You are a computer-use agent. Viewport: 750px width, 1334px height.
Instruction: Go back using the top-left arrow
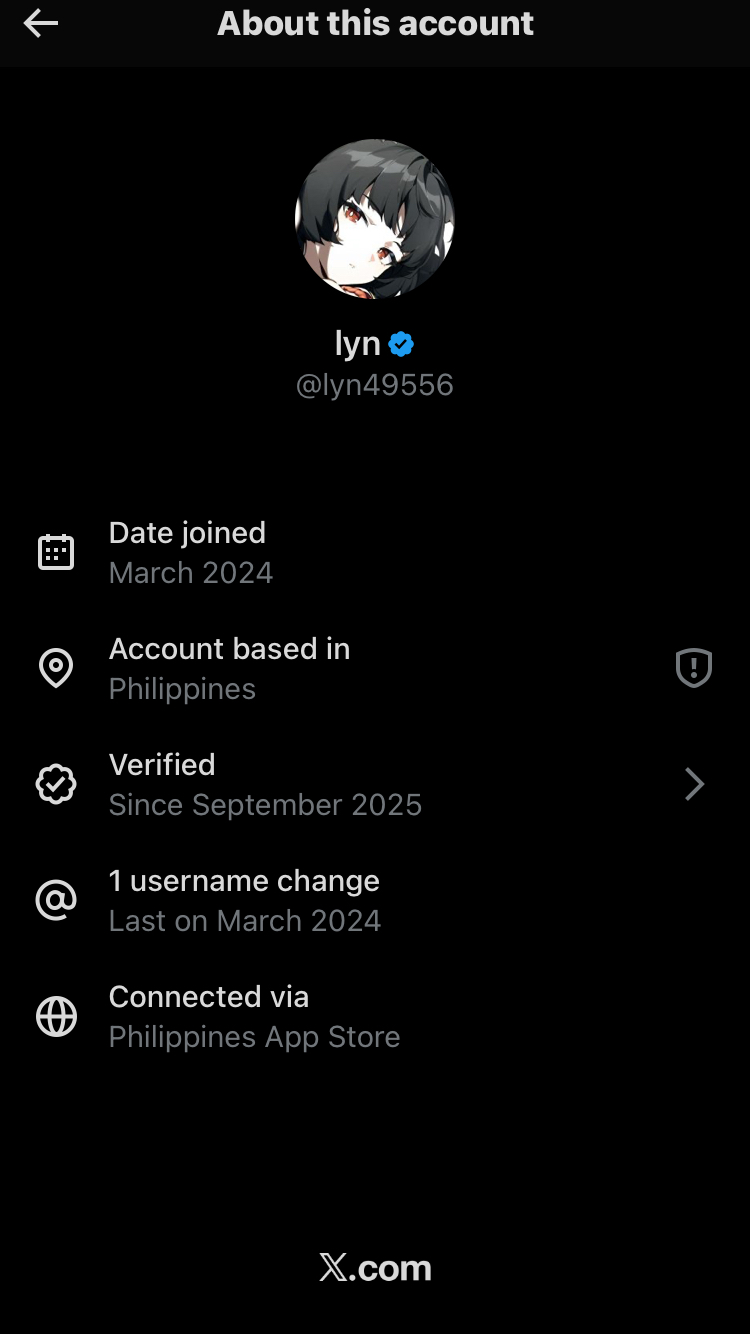[x=41, y=24]
